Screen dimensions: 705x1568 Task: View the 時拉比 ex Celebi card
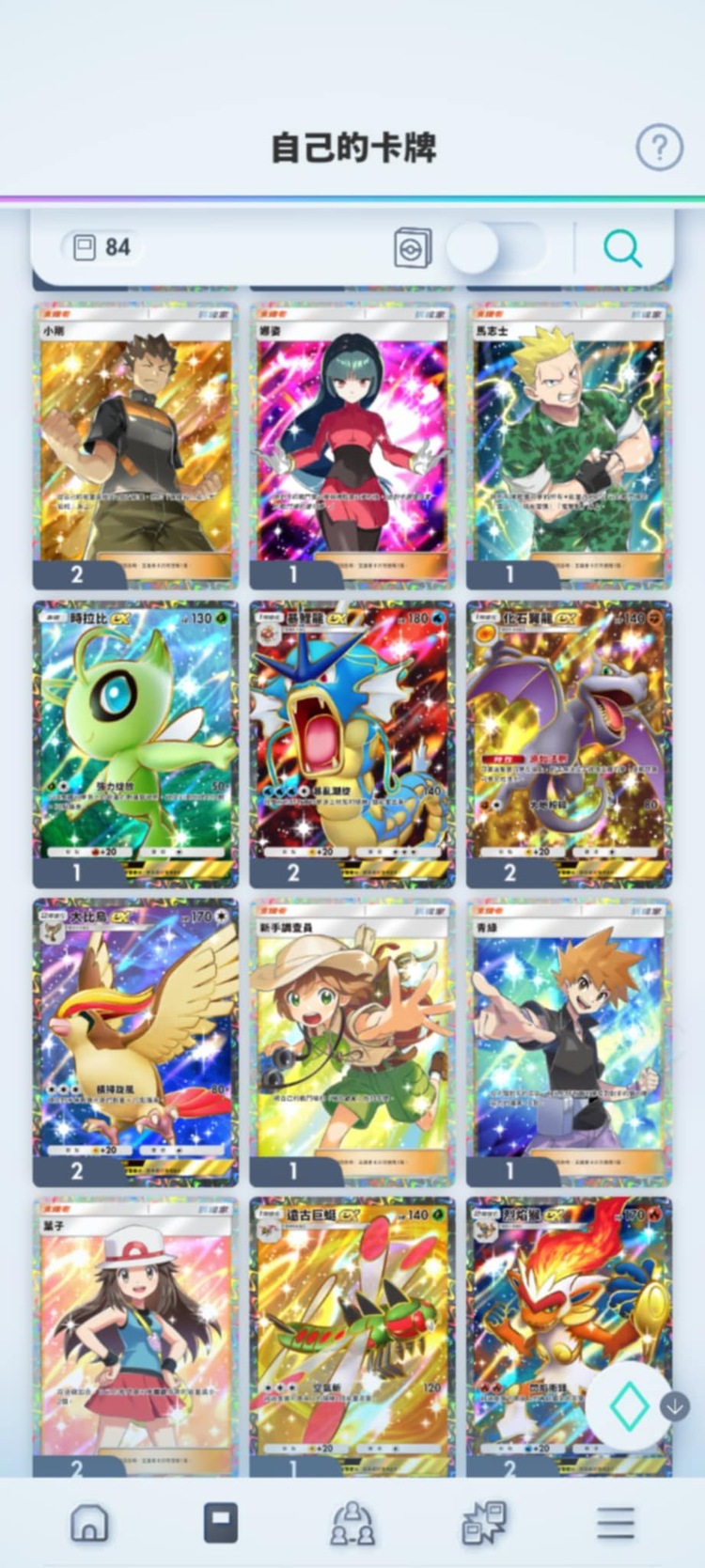[x=136, y=741]
